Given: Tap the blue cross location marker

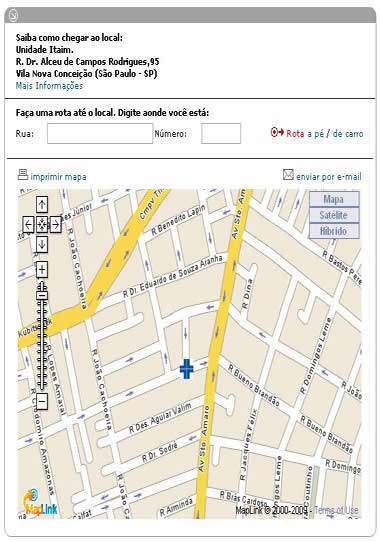Looking at the screenshot, I should tap(186, 369).
